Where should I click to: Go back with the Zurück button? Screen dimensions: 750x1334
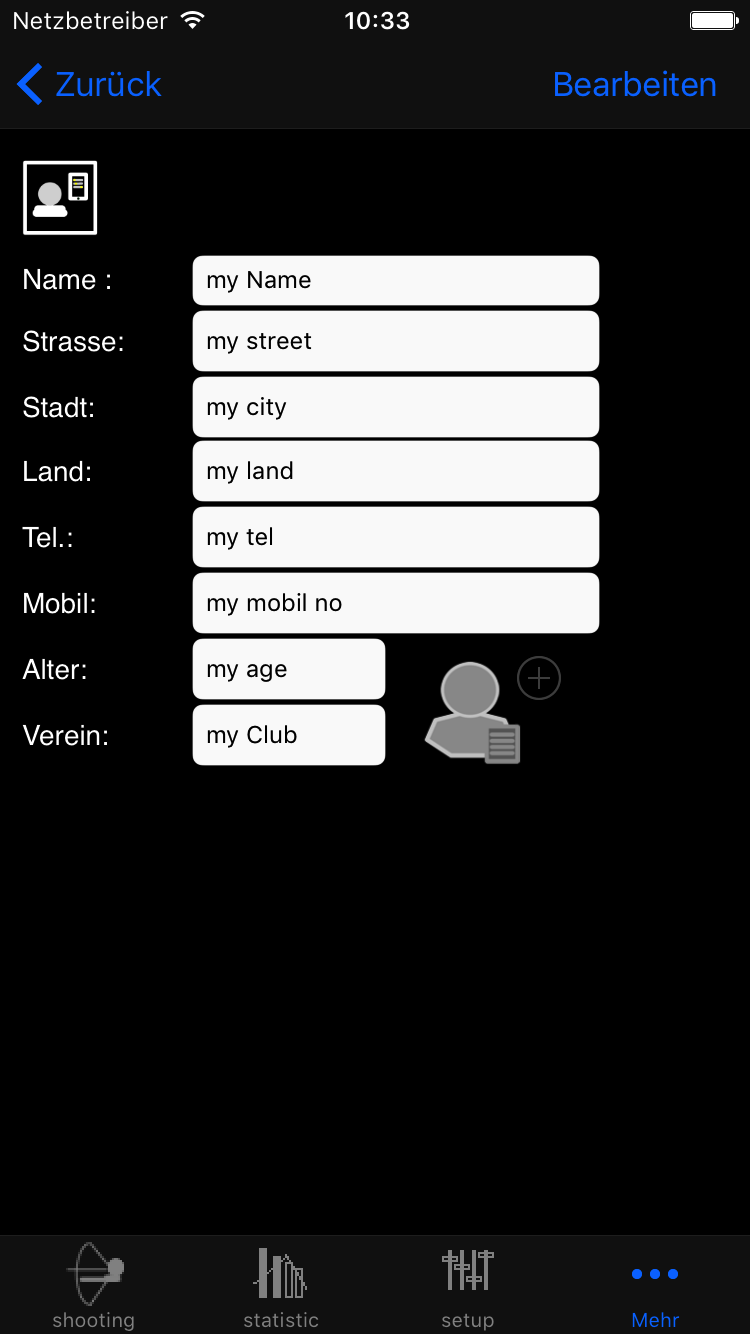[x=90, y=85]
